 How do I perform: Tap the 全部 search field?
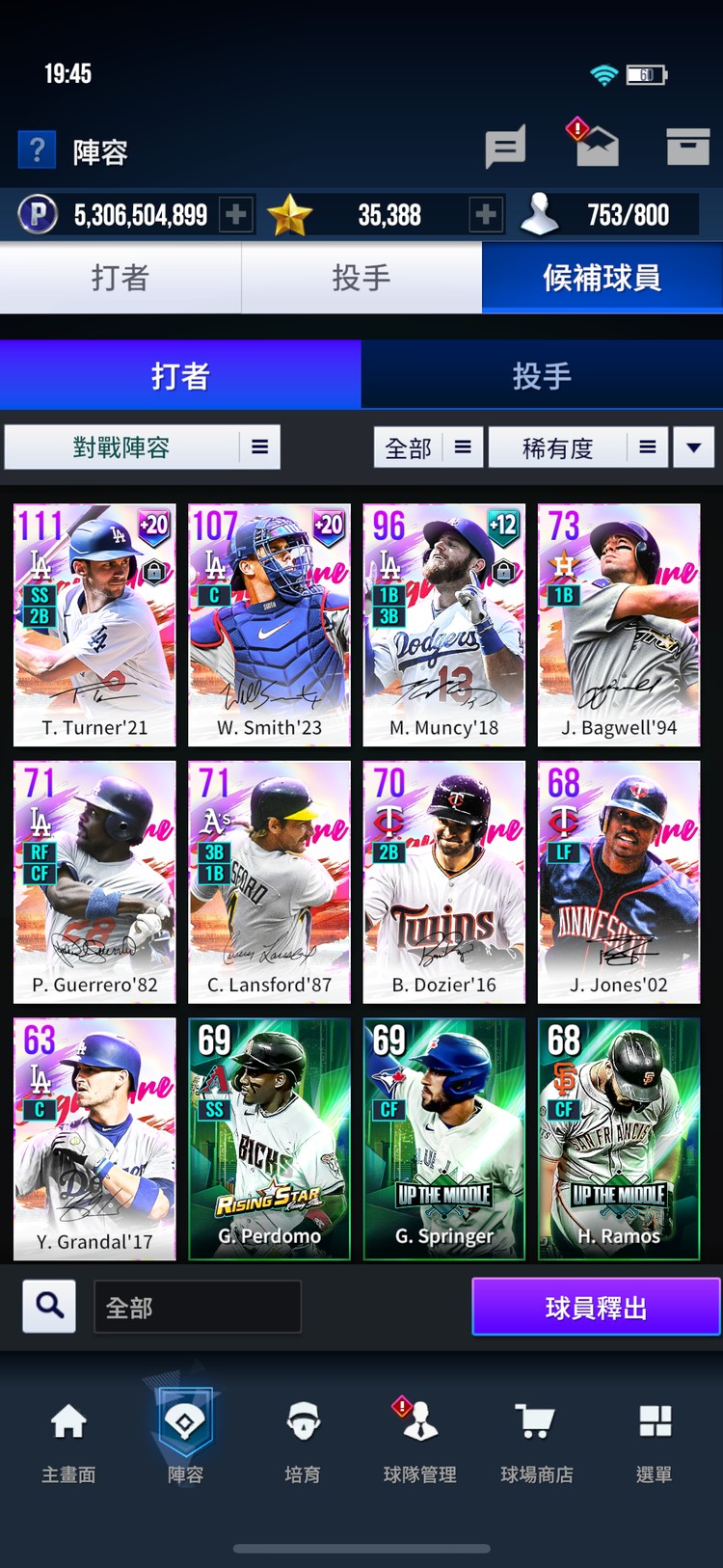[x=197, y=1307]
